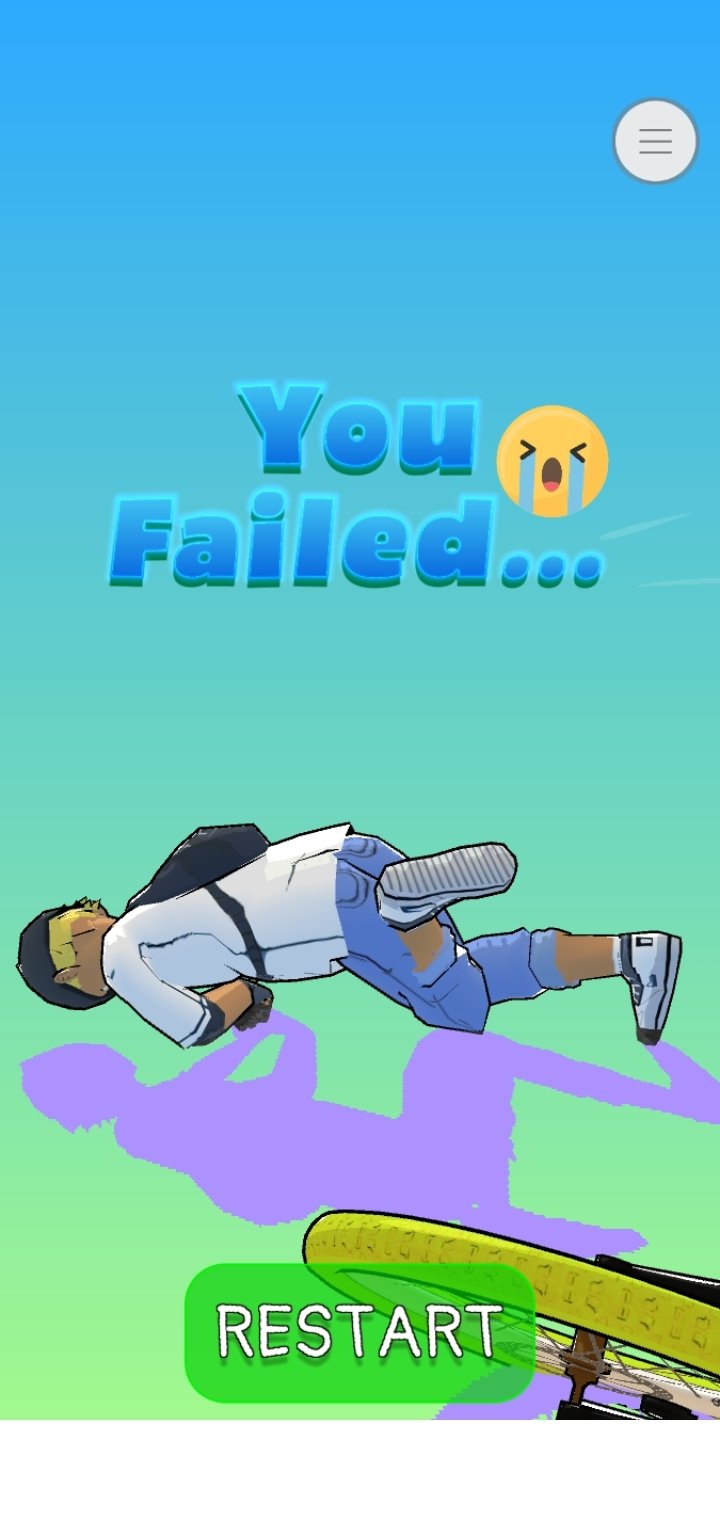The height and width of the screenshot is (1520, 720).
Task: Tap the green RESTART button
Action: tap(360, 1332)
